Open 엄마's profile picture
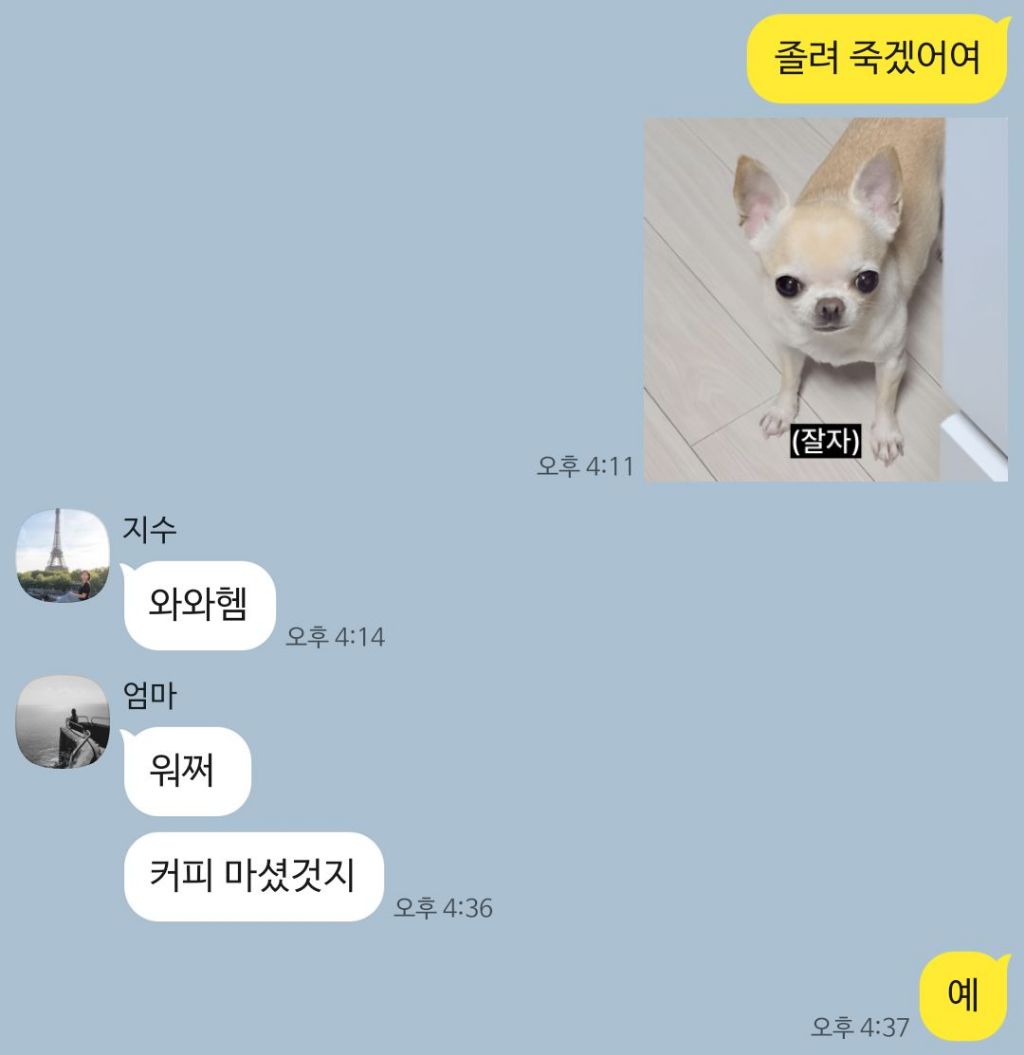The image size is (1024, 1055). coord(62,721)
